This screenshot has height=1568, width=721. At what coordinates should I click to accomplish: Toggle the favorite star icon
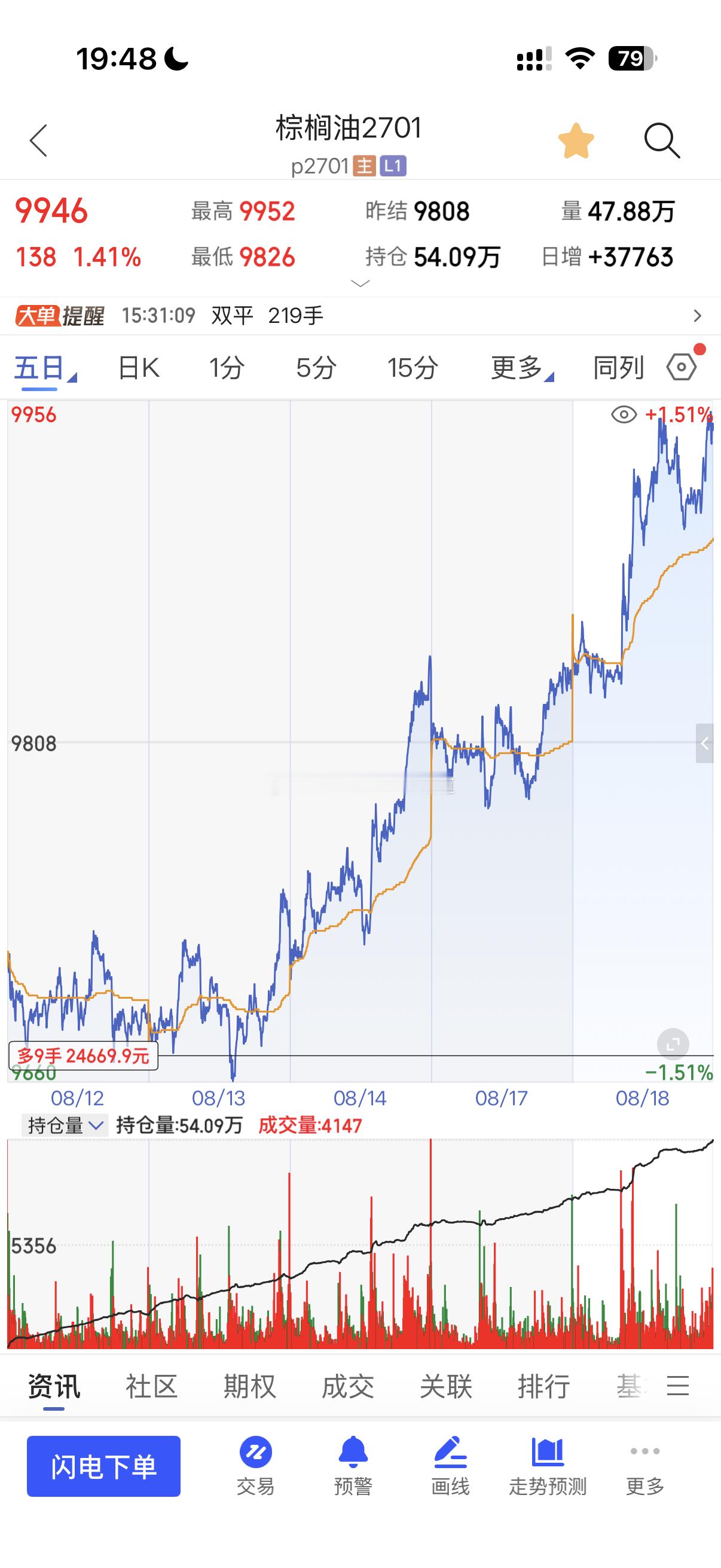click(x=576, y=141)
